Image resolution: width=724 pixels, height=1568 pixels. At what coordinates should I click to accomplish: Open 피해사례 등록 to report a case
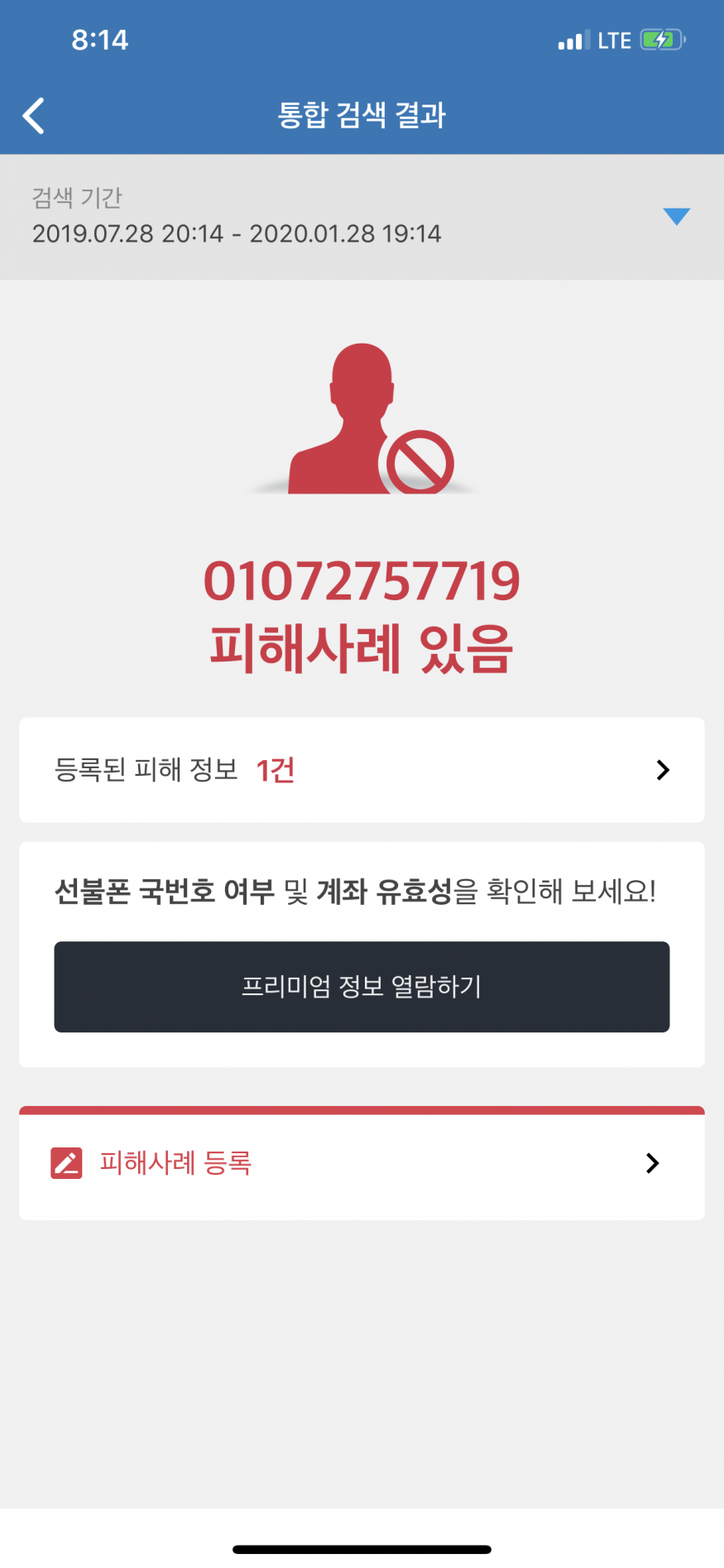(x=362, y=1163)
